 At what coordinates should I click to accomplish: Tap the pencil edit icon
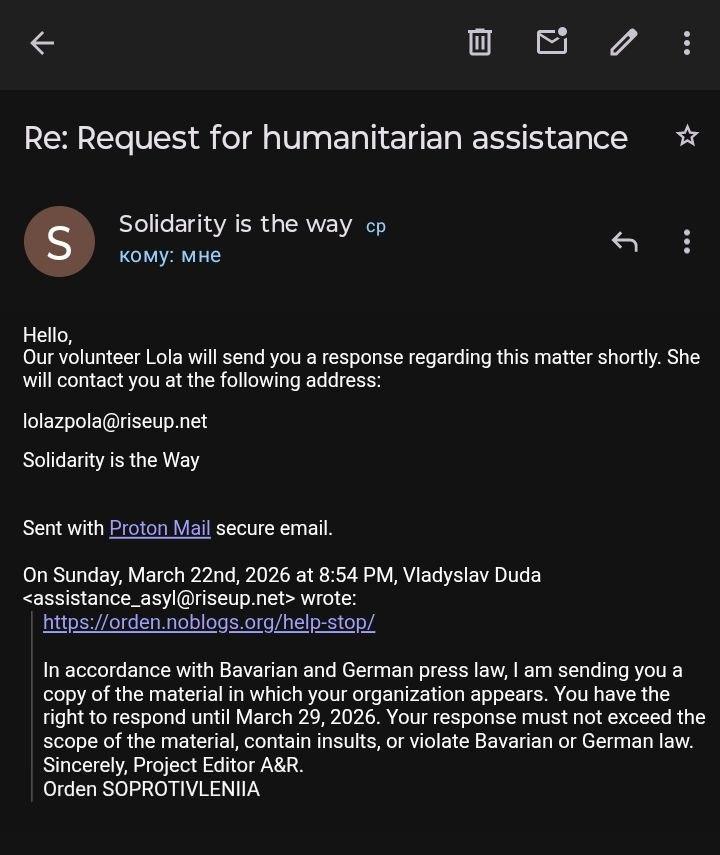coord(624,42)
